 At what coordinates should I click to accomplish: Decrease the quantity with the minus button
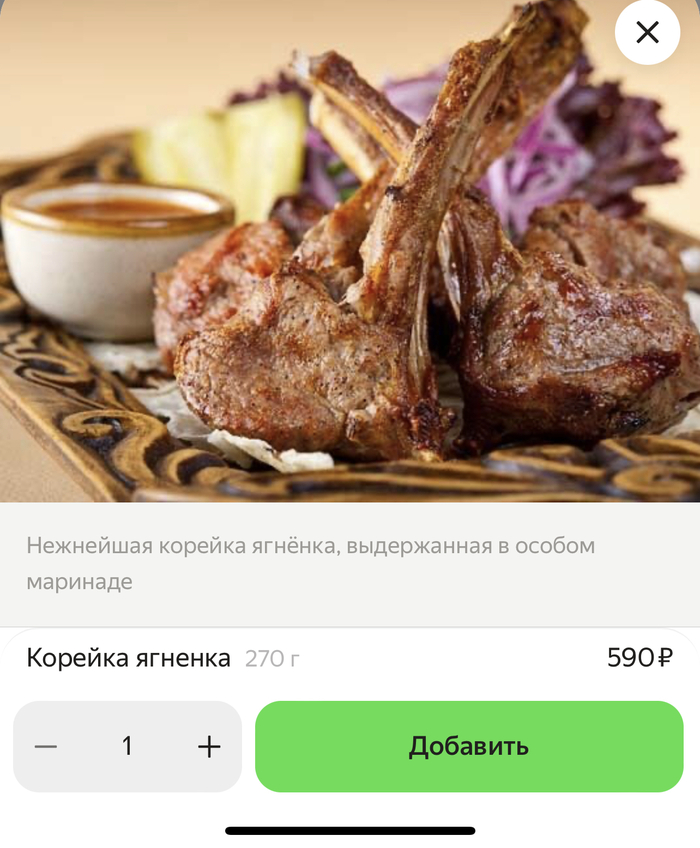46,746
